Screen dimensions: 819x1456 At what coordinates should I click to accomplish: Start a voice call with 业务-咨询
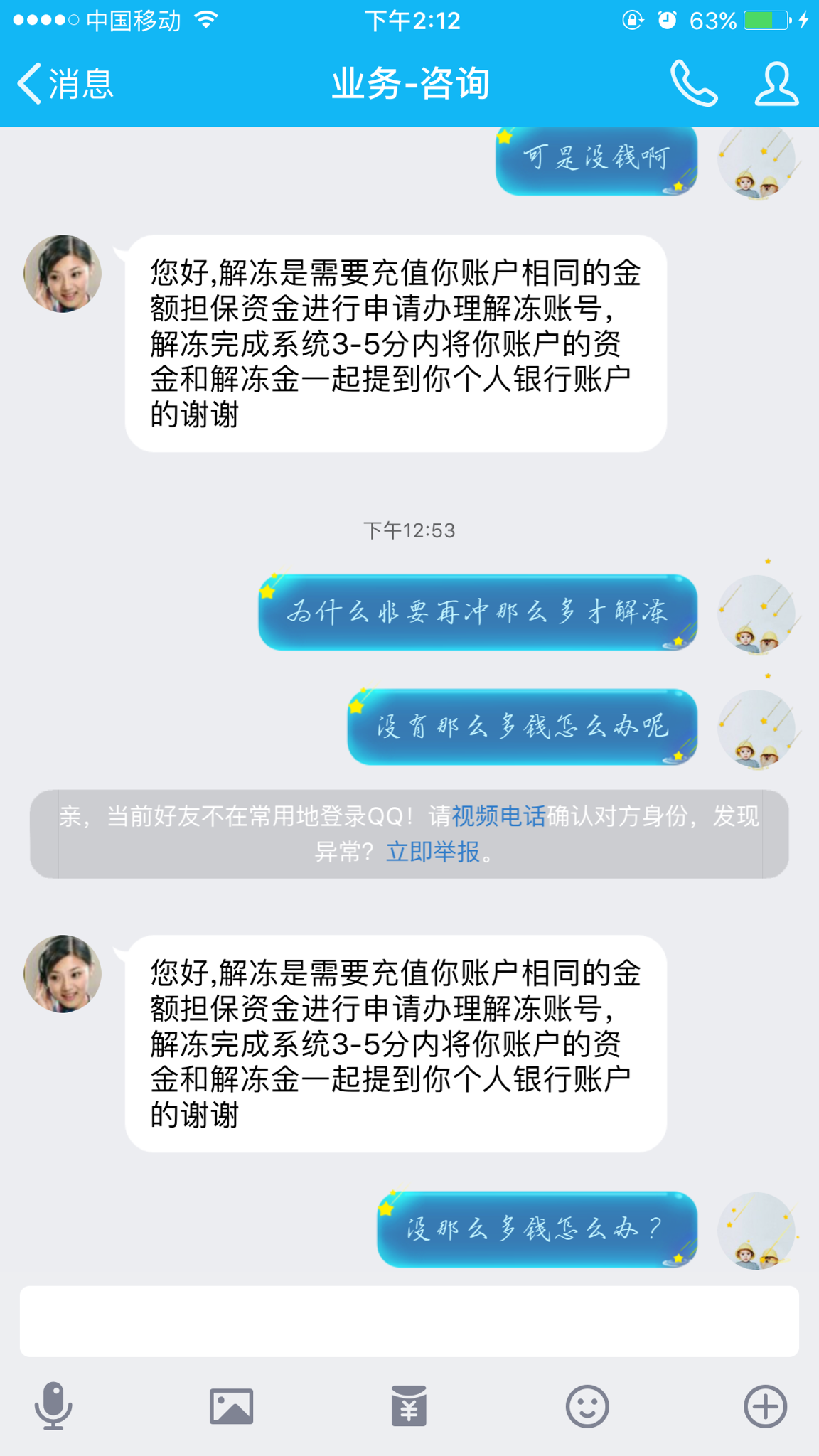click(x=693, y=84)
